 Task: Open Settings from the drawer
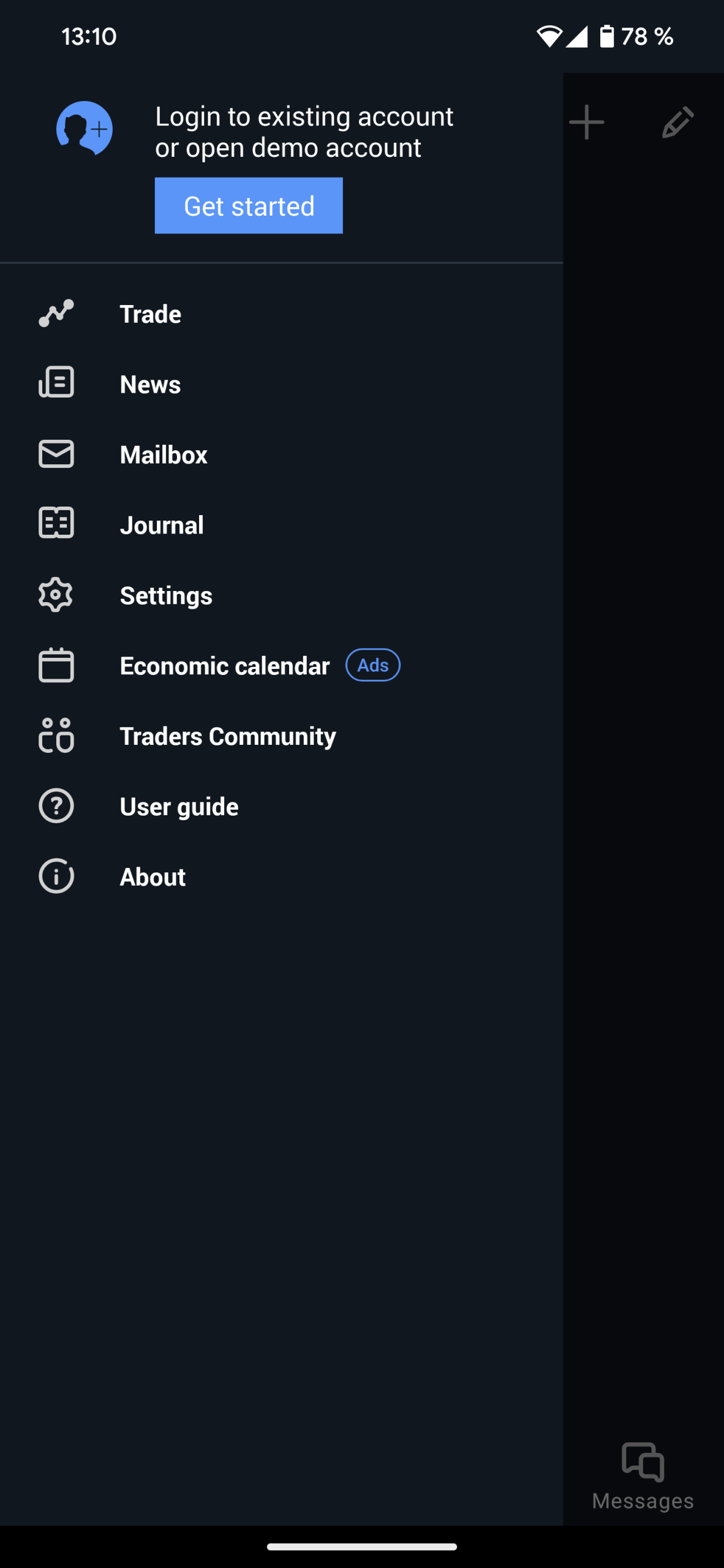[166, 596]
